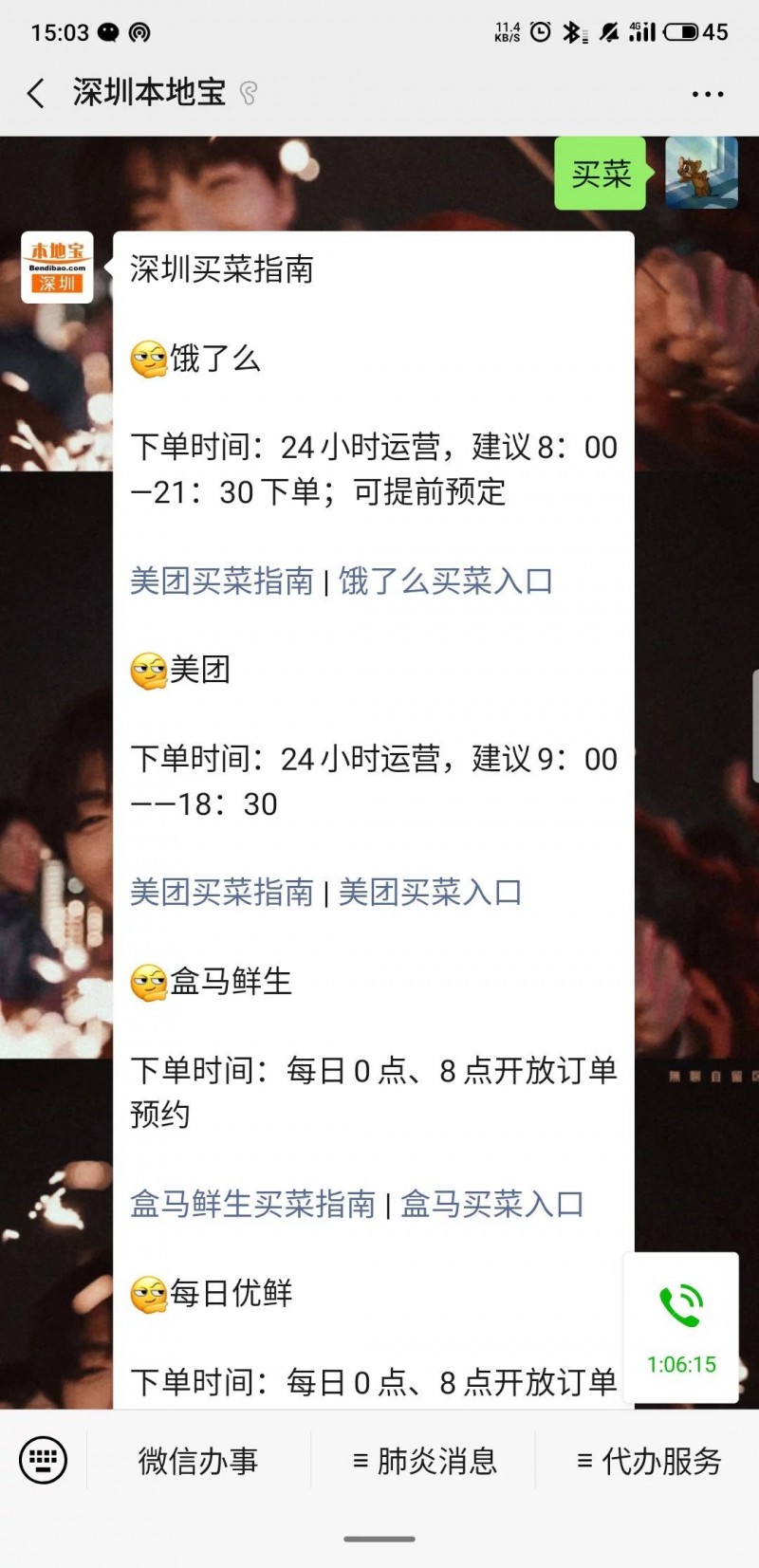
Task: Open the 盒马买菜入口 link
Action: pos(492,1204)
